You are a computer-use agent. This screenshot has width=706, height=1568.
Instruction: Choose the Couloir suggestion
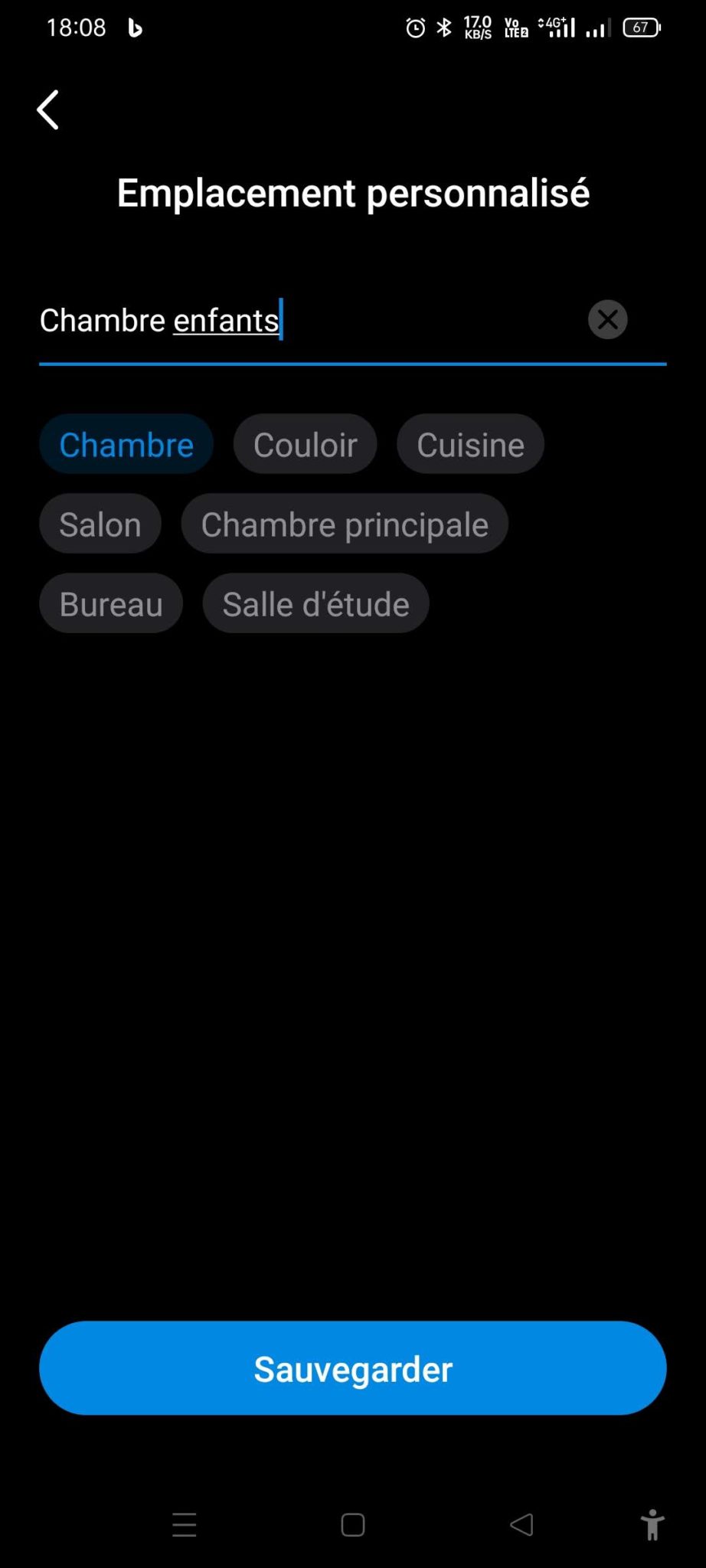[x=305, y=445]
